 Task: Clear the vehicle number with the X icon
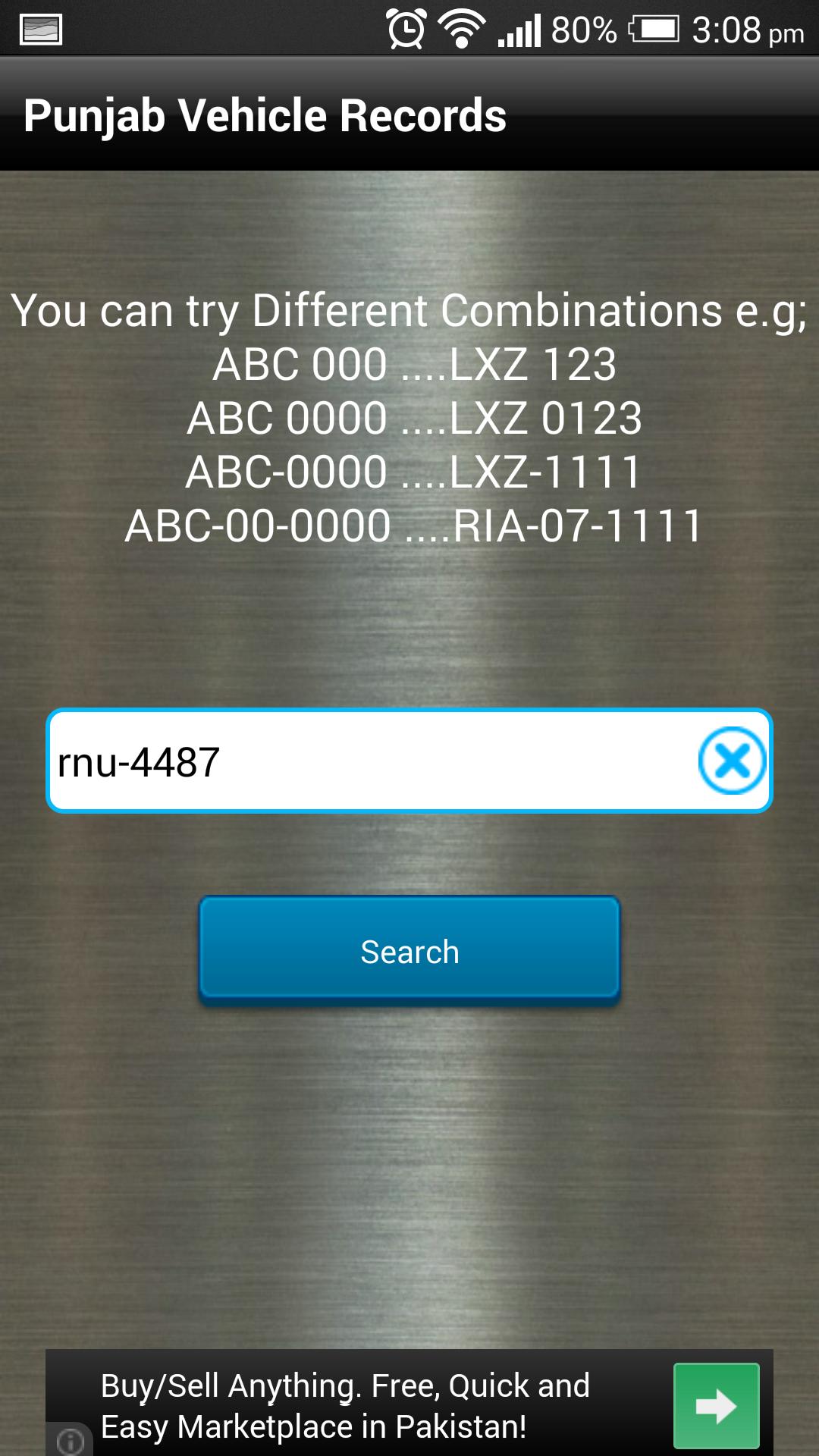click(732, 761)
